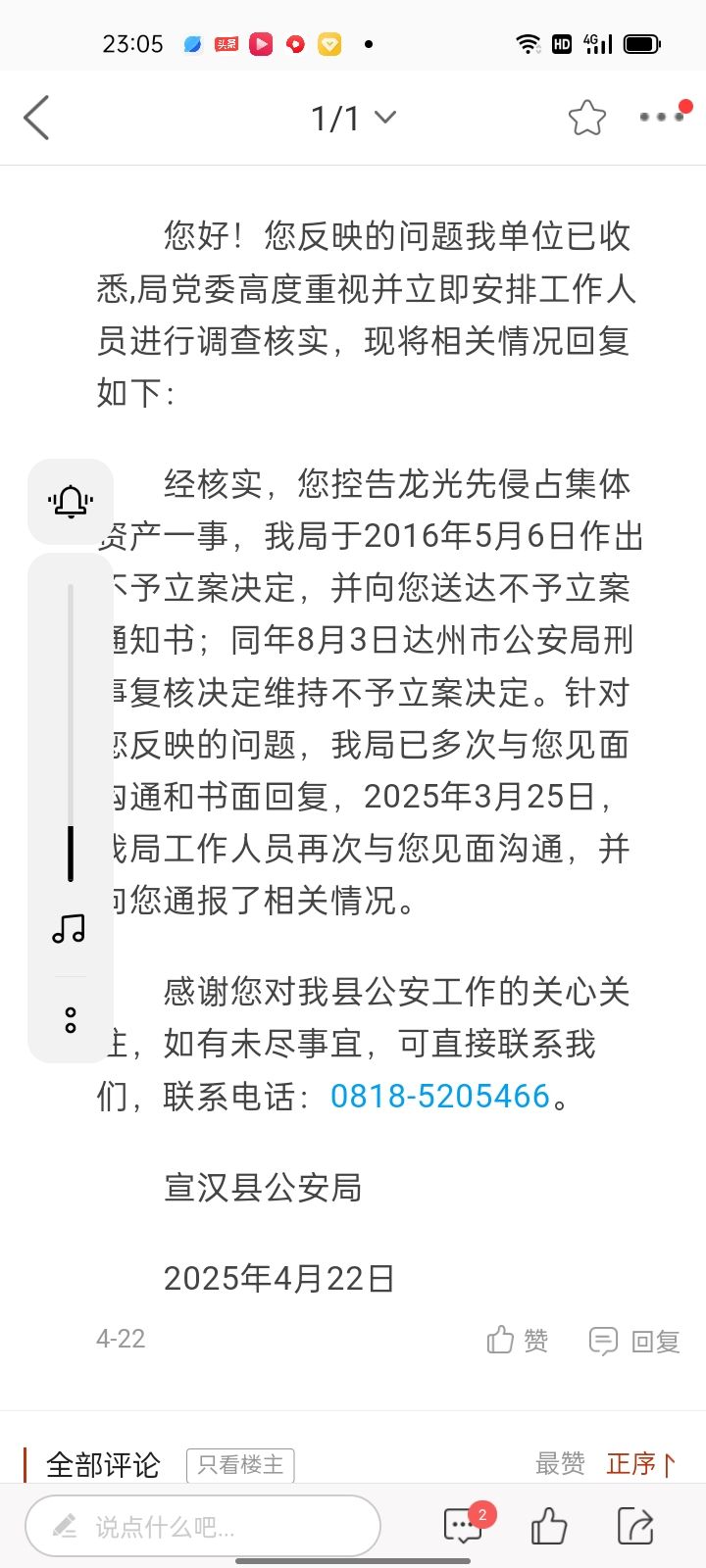706x1568 pixels.
Task: Switch comment order with 正序
Action: click(x=640, y=1464)
